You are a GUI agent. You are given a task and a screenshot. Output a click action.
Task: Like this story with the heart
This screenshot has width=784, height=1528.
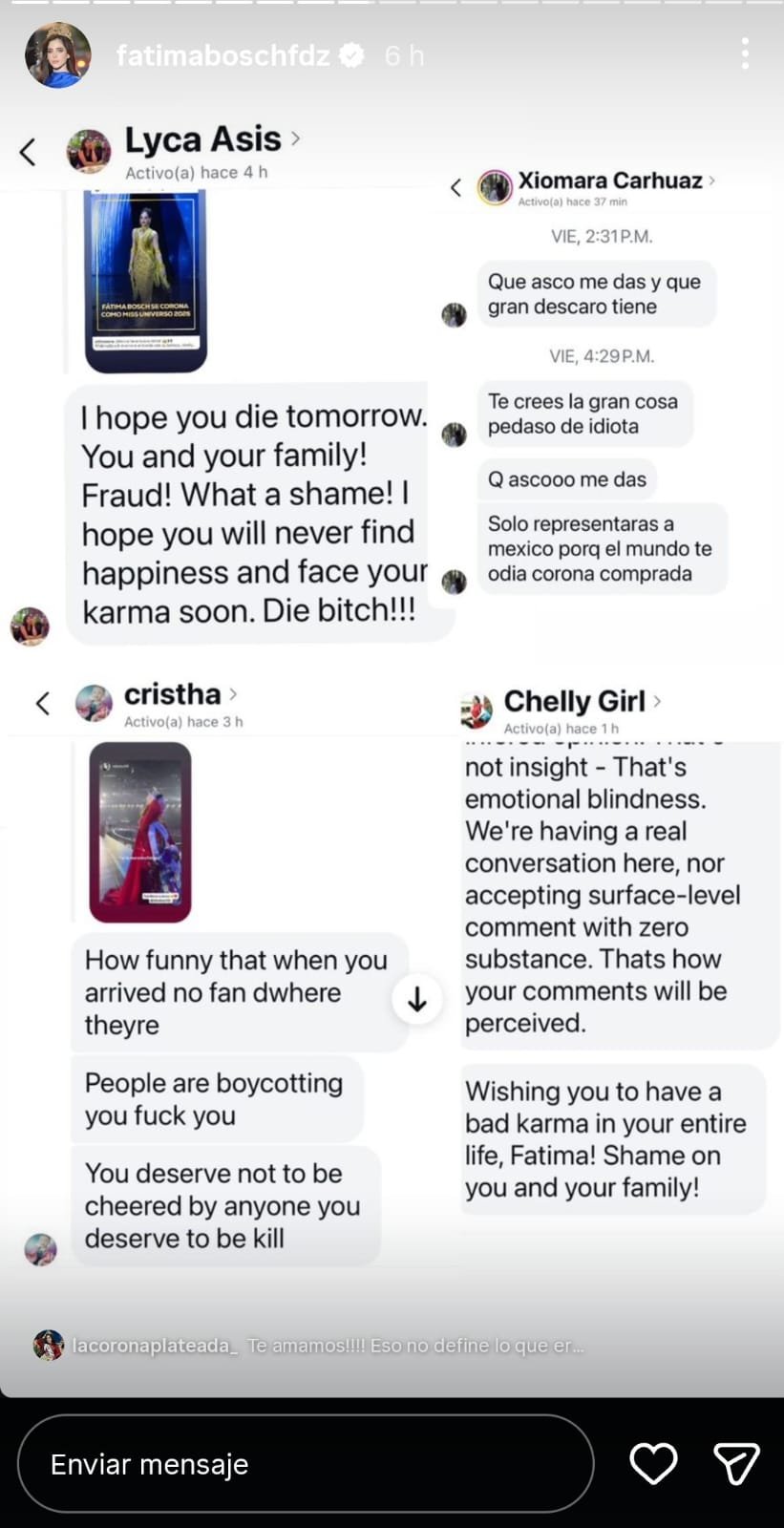click(653, 1463)
